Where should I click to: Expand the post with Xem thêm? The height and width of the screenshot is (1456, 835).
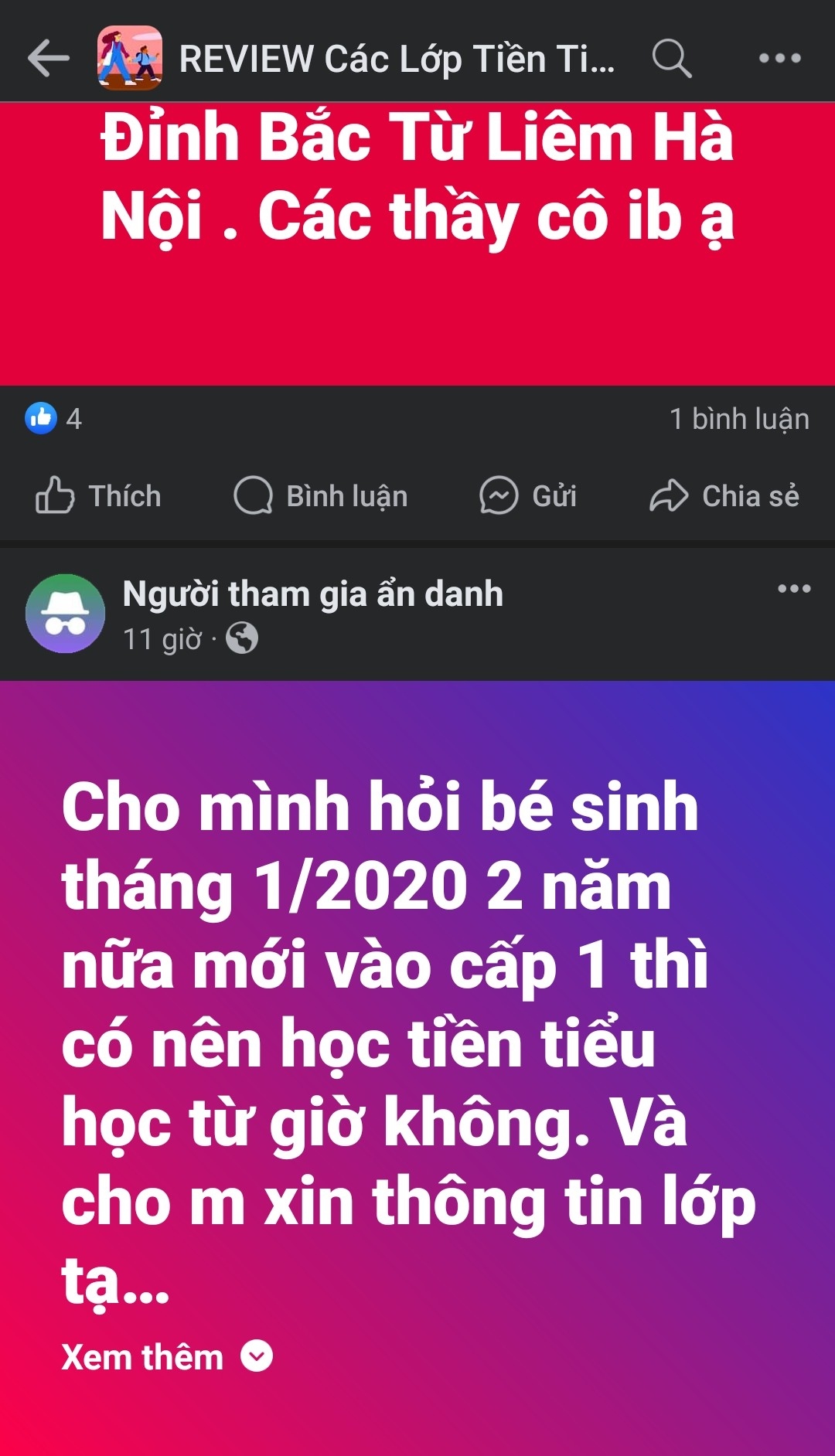pyautogui.click(x=166, y=1357)
